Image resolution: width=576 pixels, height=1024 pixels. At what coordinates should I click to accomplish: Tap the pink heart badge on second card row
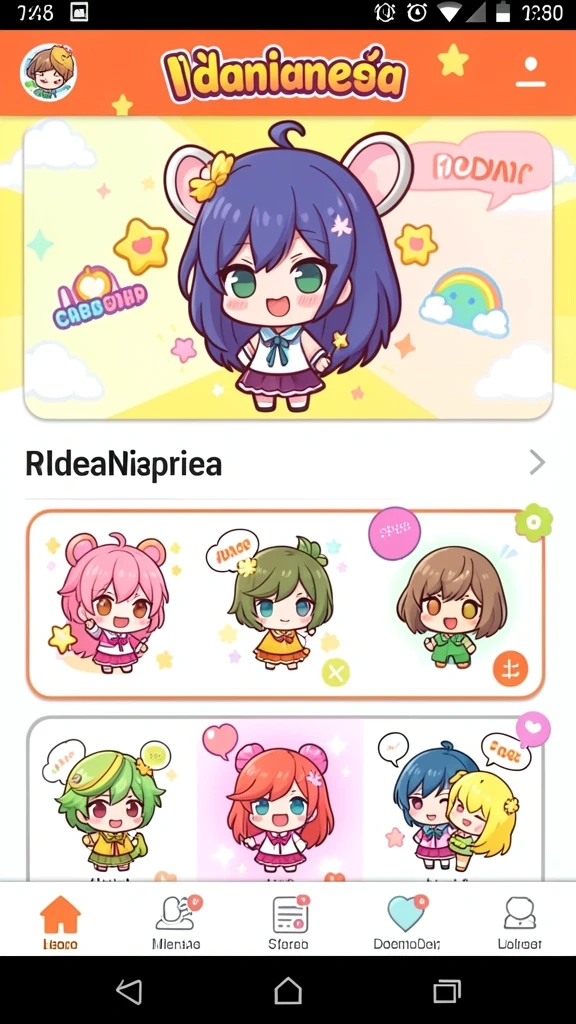coord(534,730)
